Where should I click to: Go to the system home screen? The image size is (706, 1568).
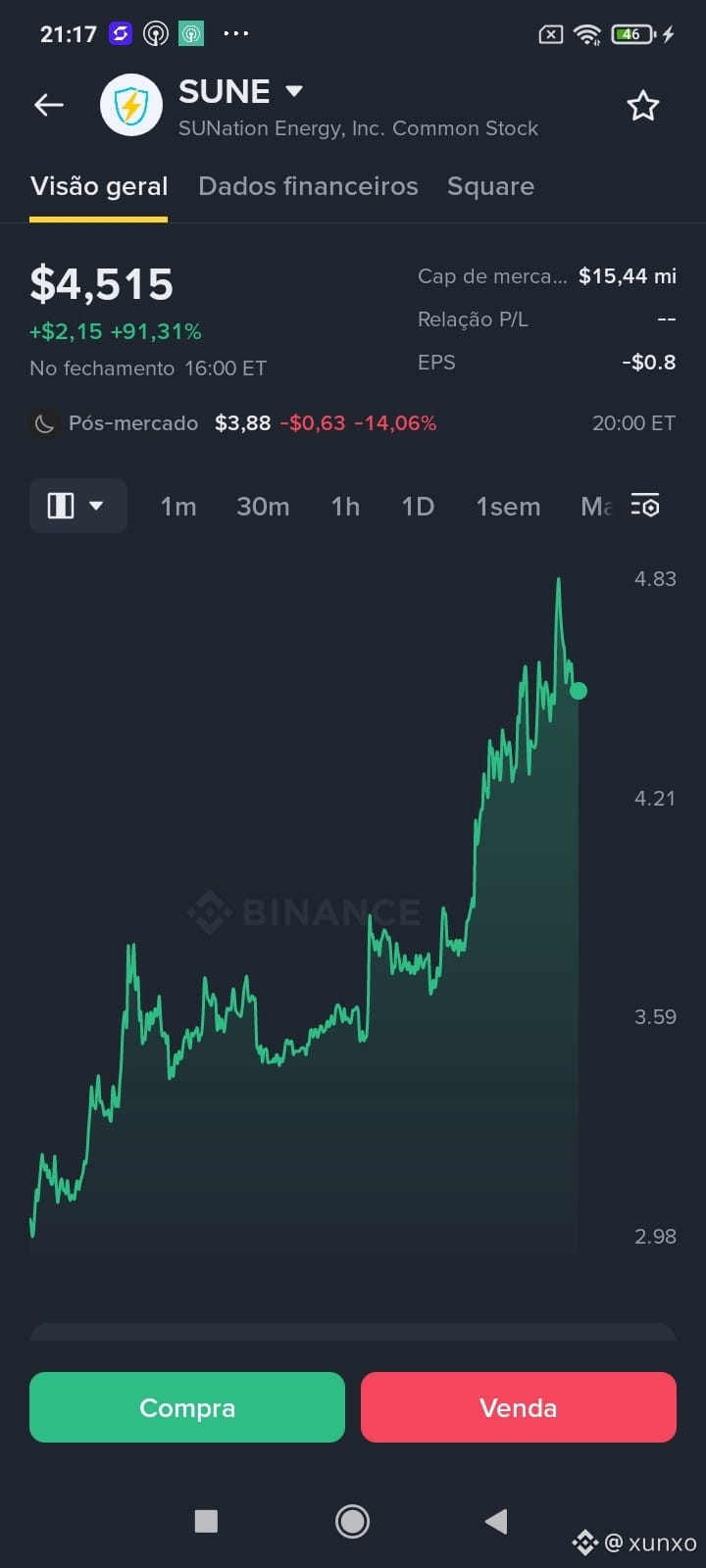click(x=352, y=1521)
